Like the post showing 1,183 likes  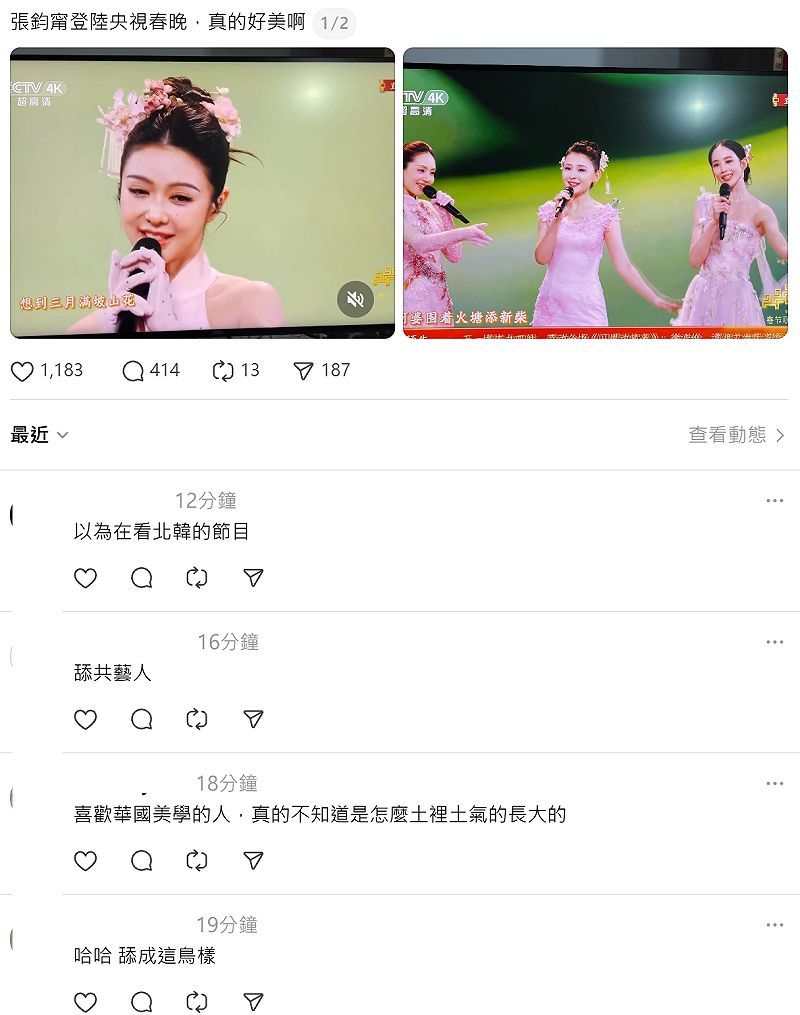pos(22,370)
